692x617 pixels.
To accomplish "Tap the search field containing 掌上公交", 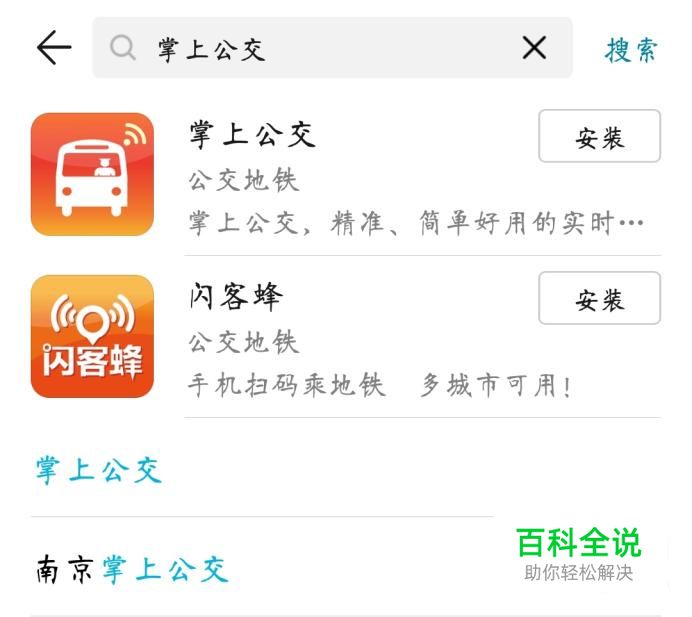I will [320, 48].
